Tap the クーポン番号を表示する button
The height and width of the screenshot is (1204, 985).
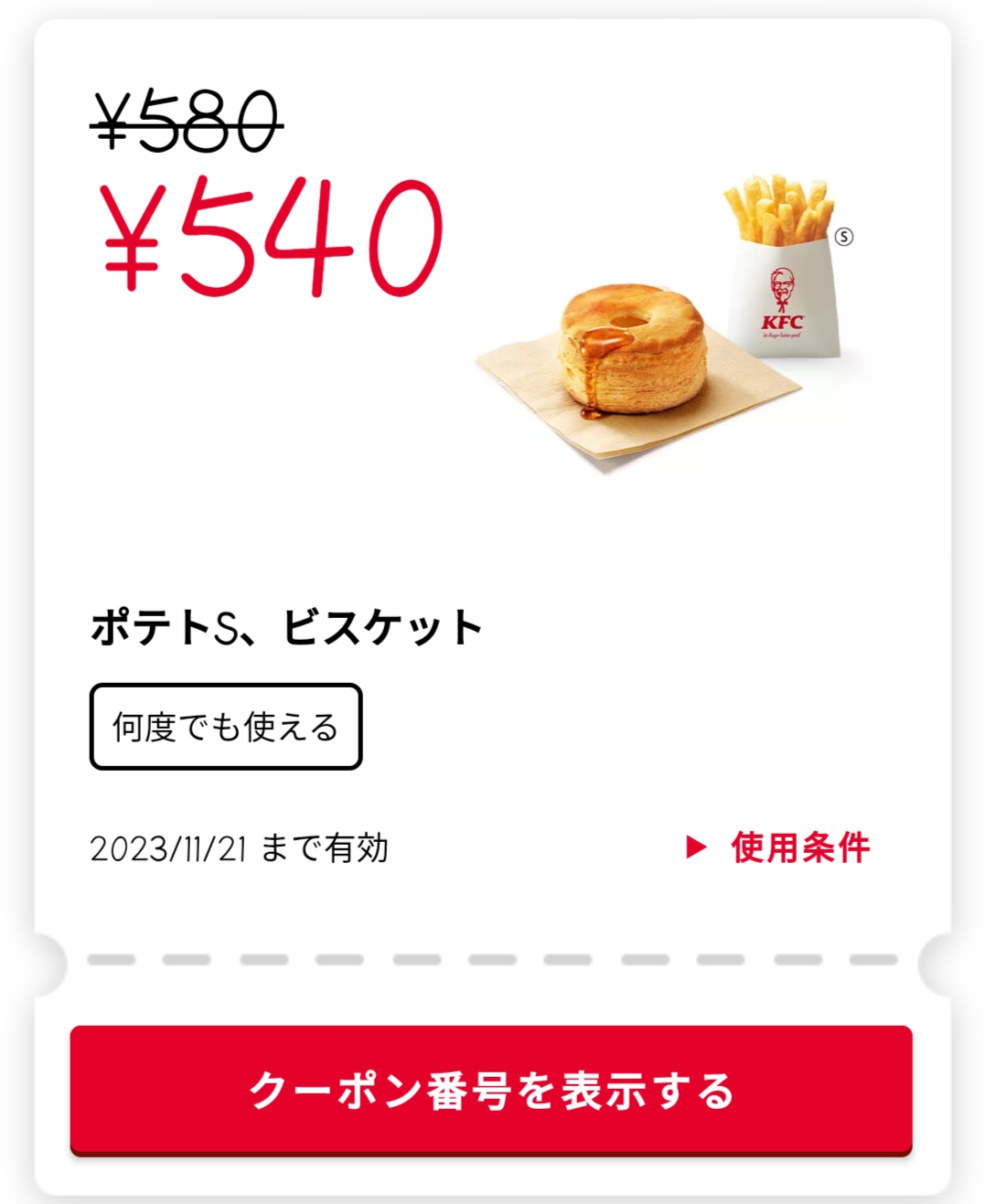[x=491, y=1090]
